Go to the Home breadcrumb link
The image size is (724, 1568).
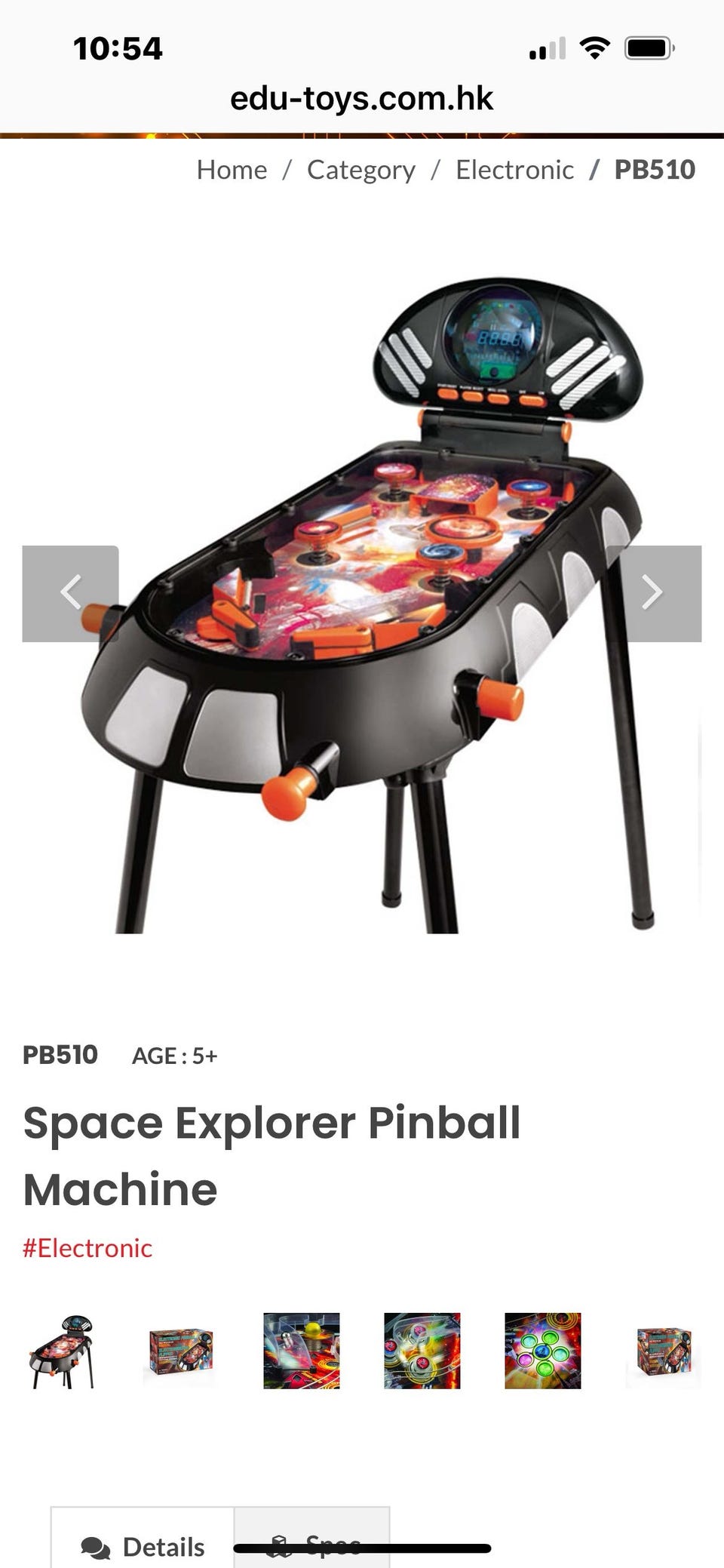pyautogui.click(x=232, y=170)
